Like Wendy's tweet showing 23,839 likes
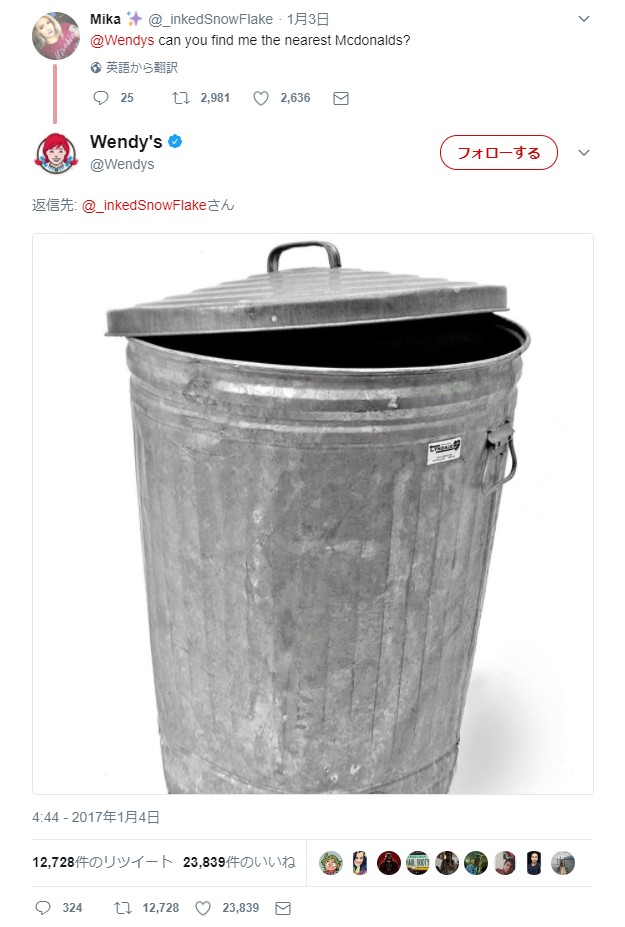The image size is (625, 927). click(x=203, y=908)
